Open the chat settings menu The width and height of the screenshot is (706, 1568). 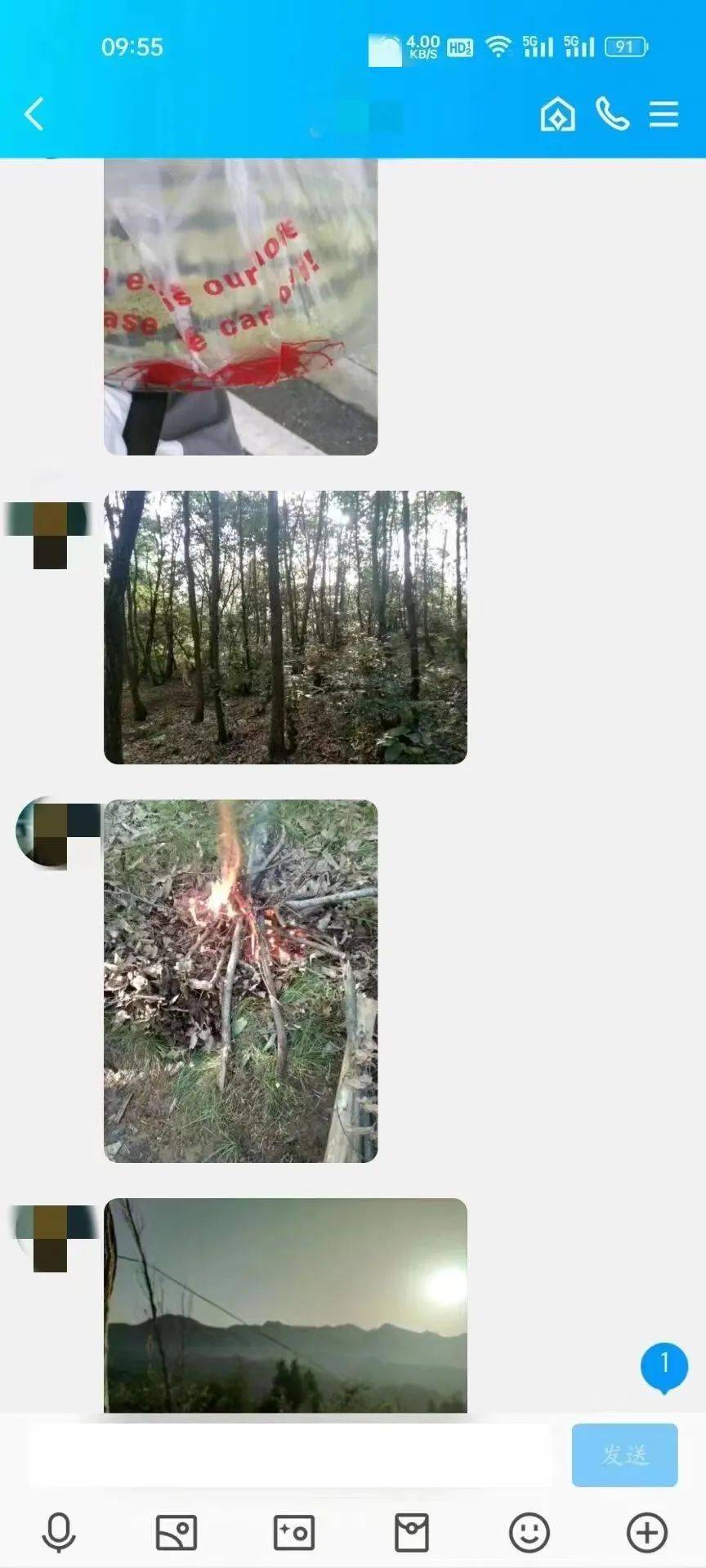point(664,114)
